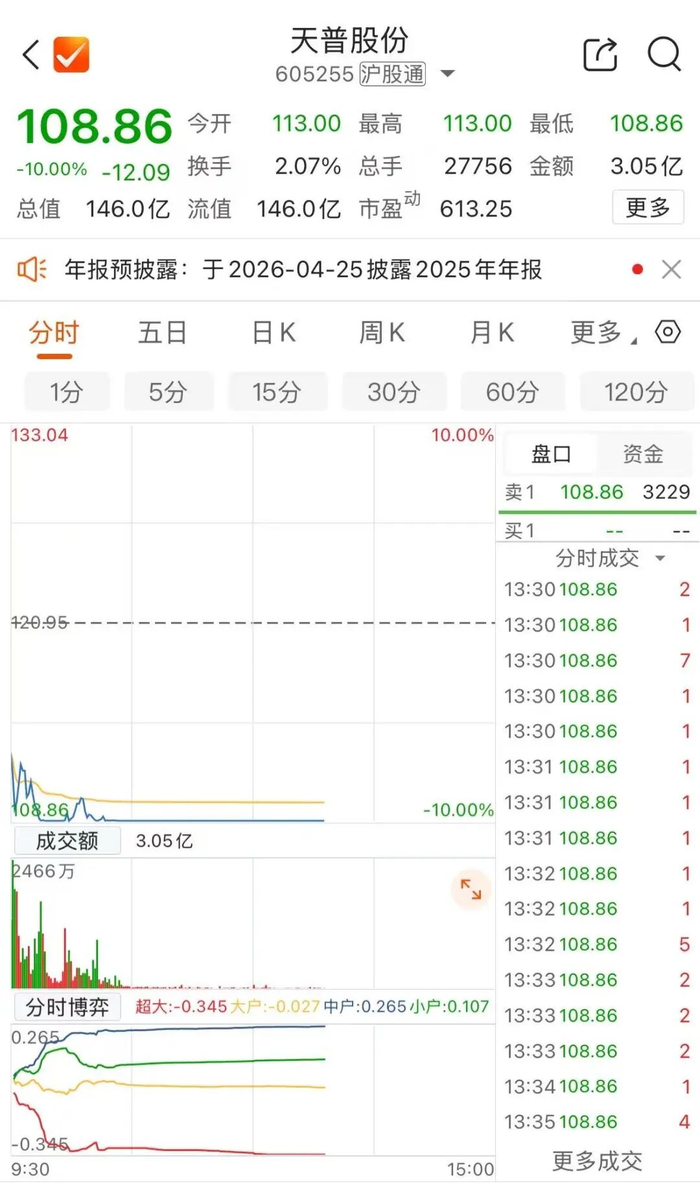Select the 月K chart tab
The height and width of the screenshot is (1201, 700).
coord(491,333)
